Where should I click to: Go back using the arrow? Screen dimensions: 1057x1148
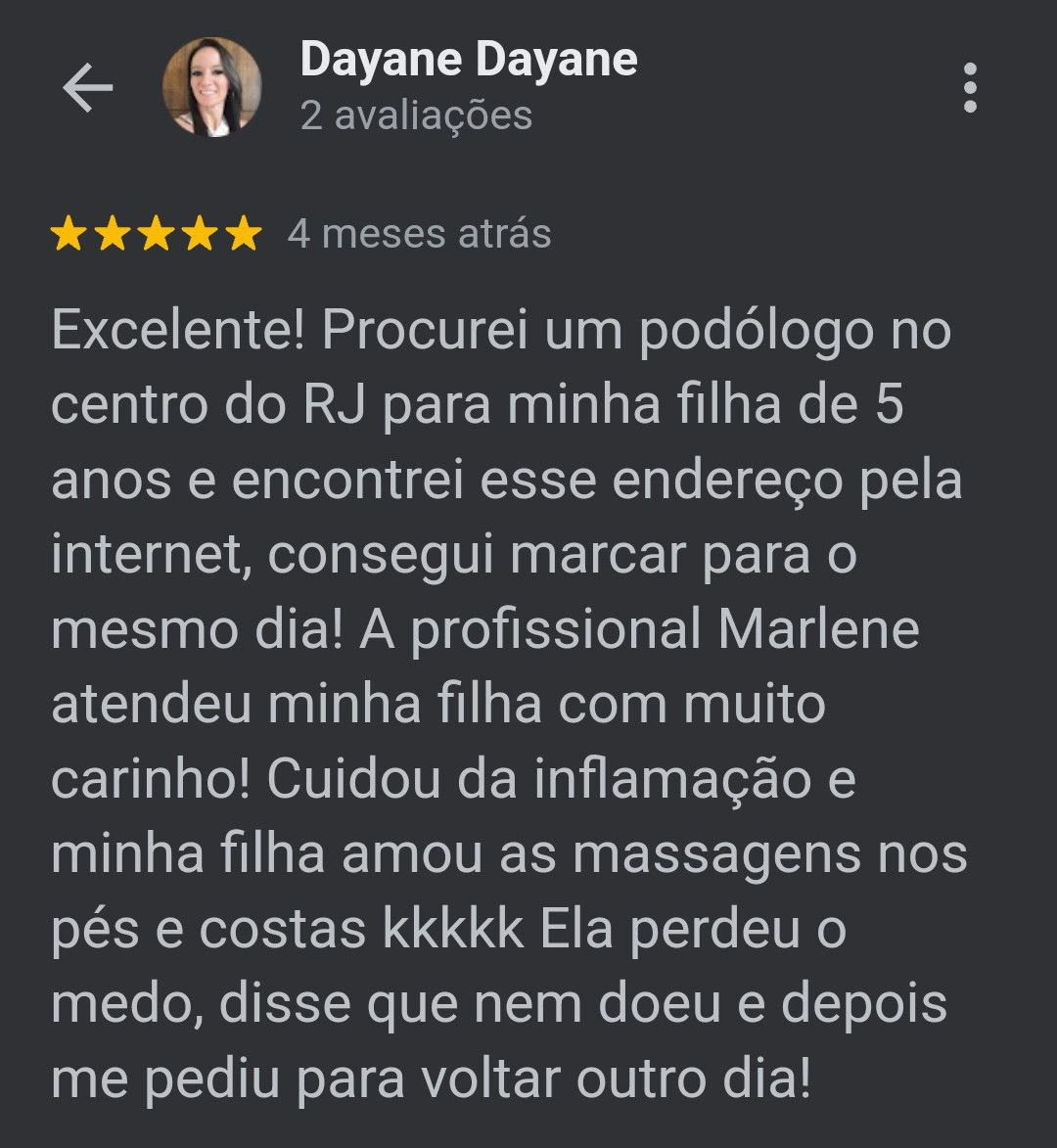[x=88, y=89]
